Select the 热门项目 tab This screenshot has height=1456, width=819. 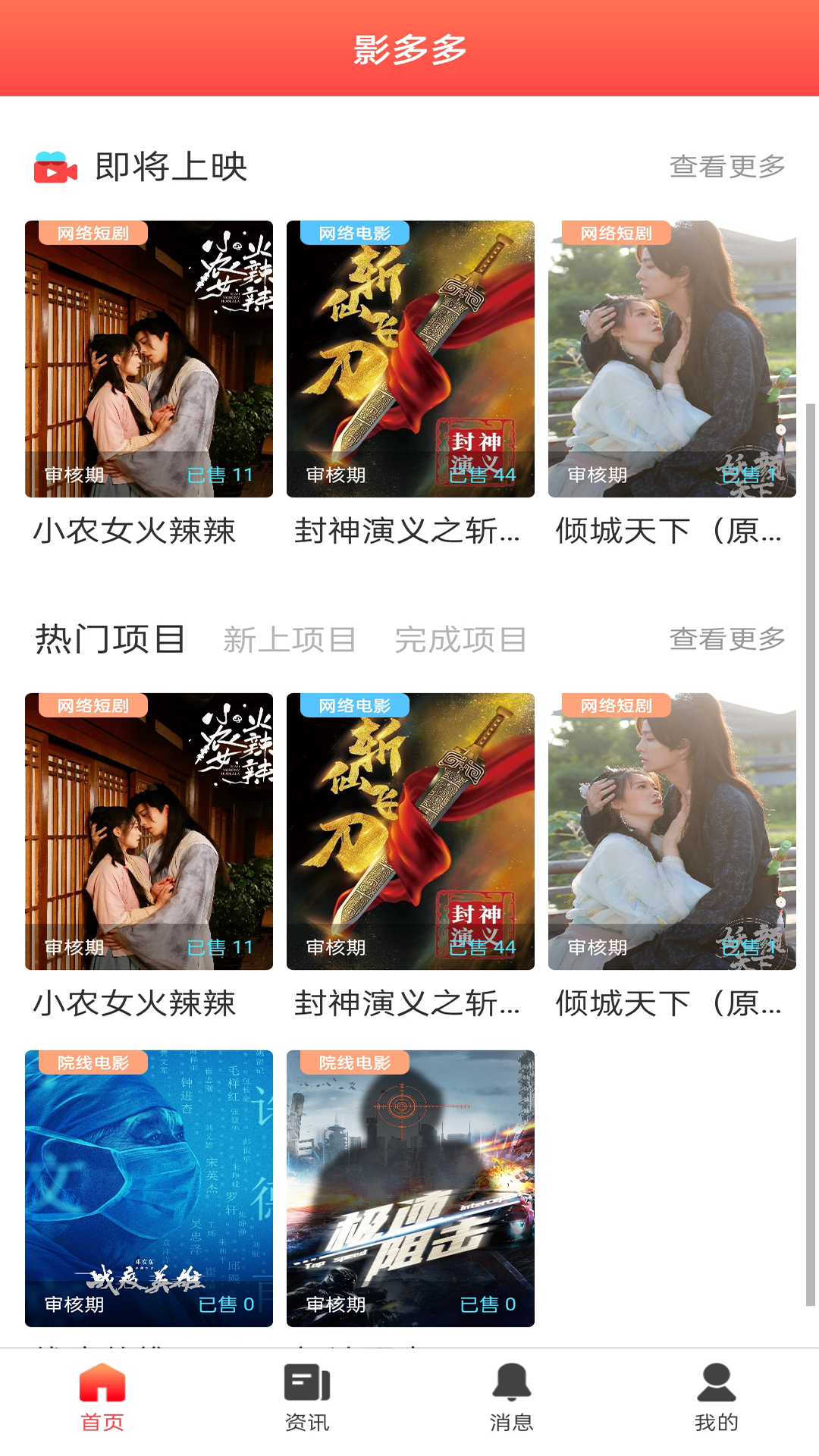tap(110, 639)
